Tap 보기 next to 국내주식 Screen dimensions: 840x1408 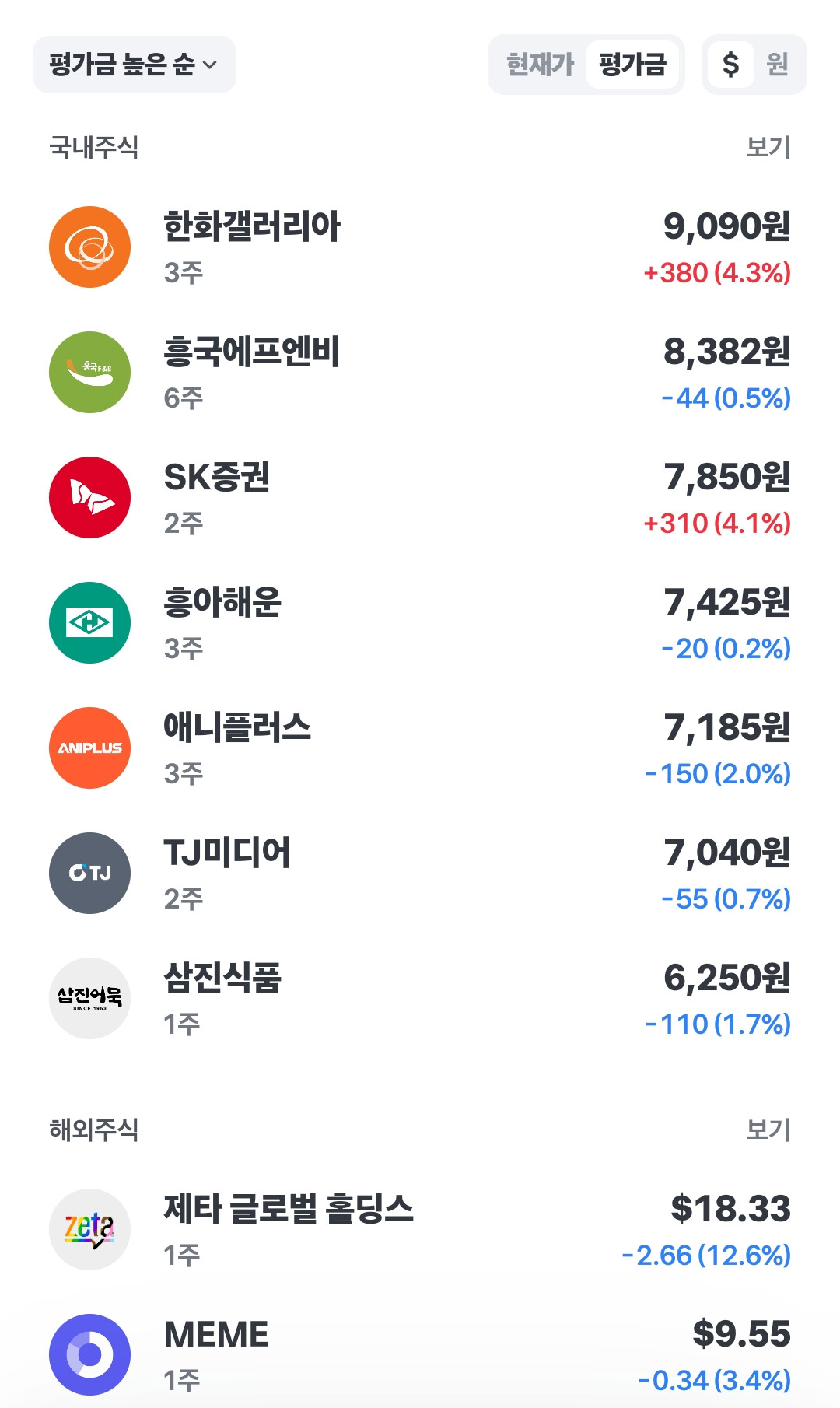click(x=768, y=147)
